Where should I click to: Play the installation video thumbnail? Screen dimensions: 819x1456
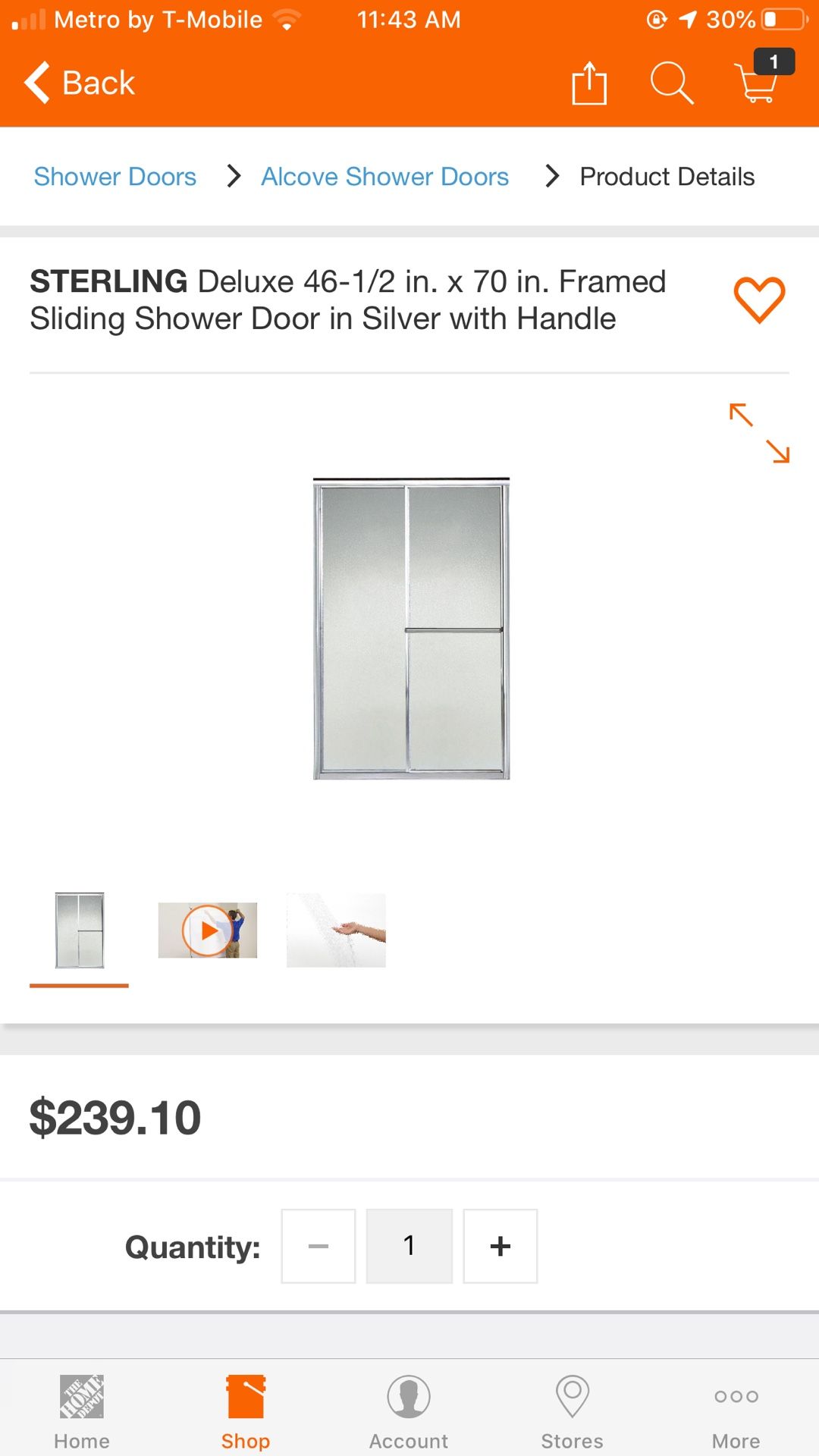[x=208, y=930]
